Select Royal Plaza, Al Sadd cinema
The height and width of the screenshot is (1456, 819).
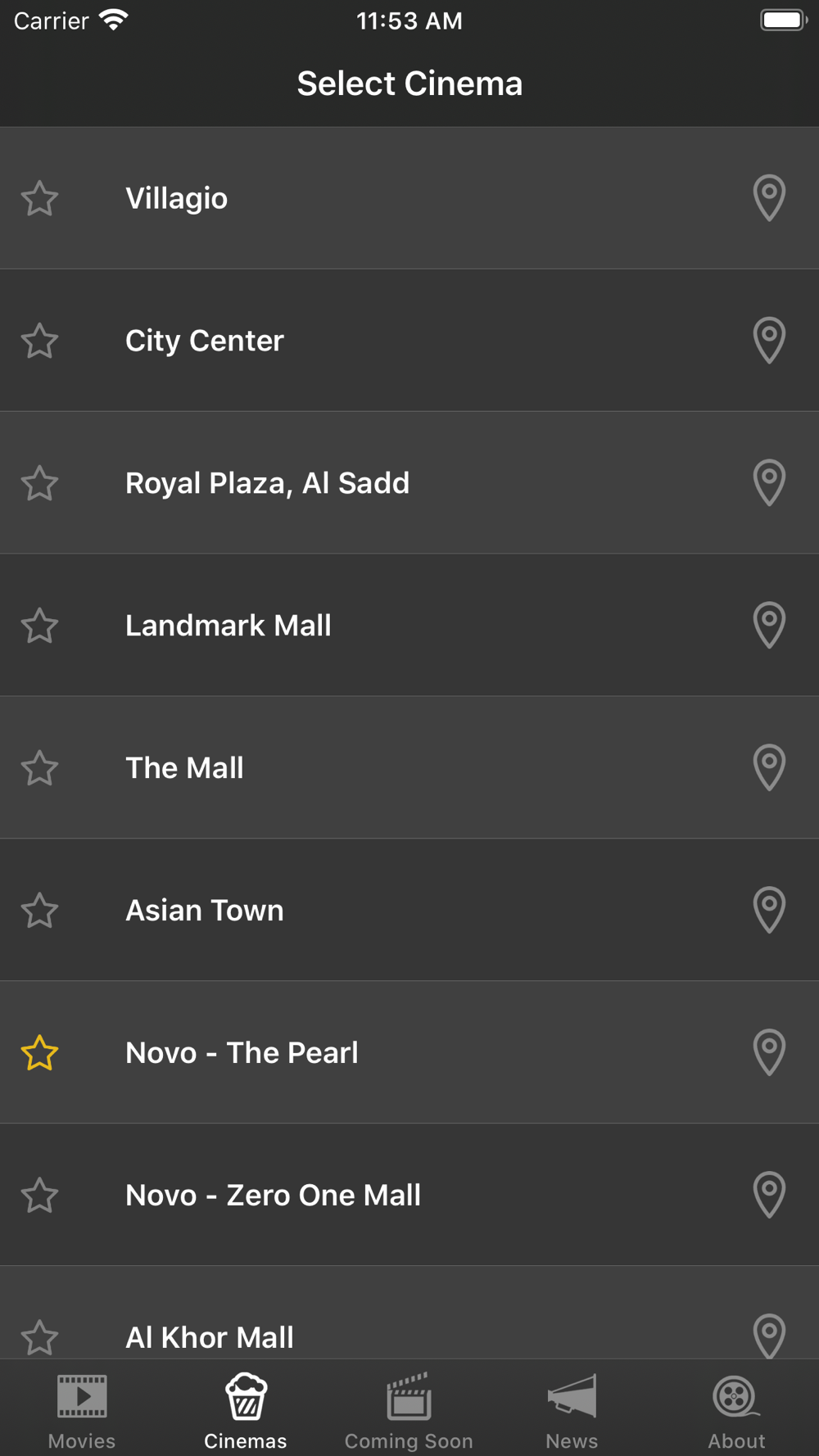[409, 483]
